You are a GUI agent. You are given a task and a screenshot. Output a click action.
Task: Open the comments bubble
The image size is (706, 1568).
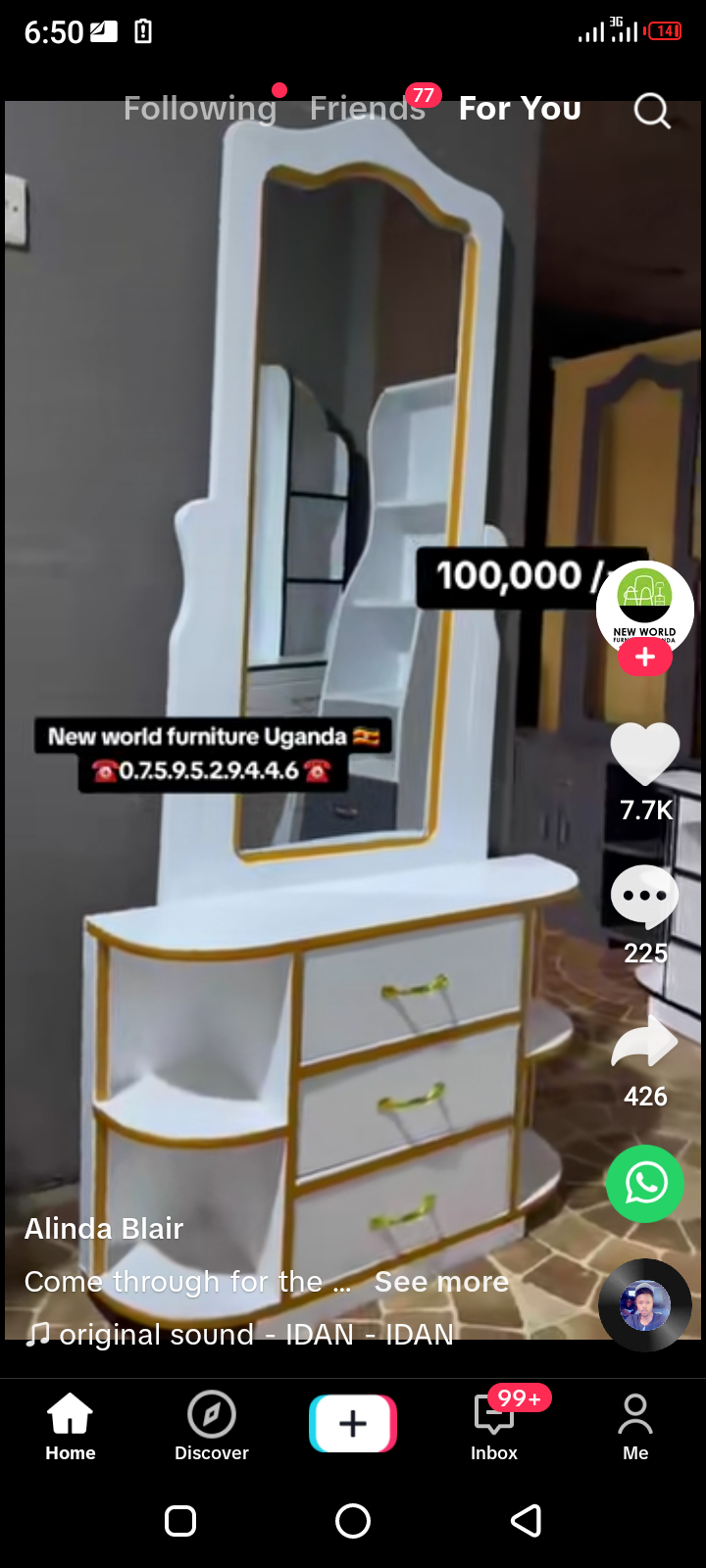(644, 897)
